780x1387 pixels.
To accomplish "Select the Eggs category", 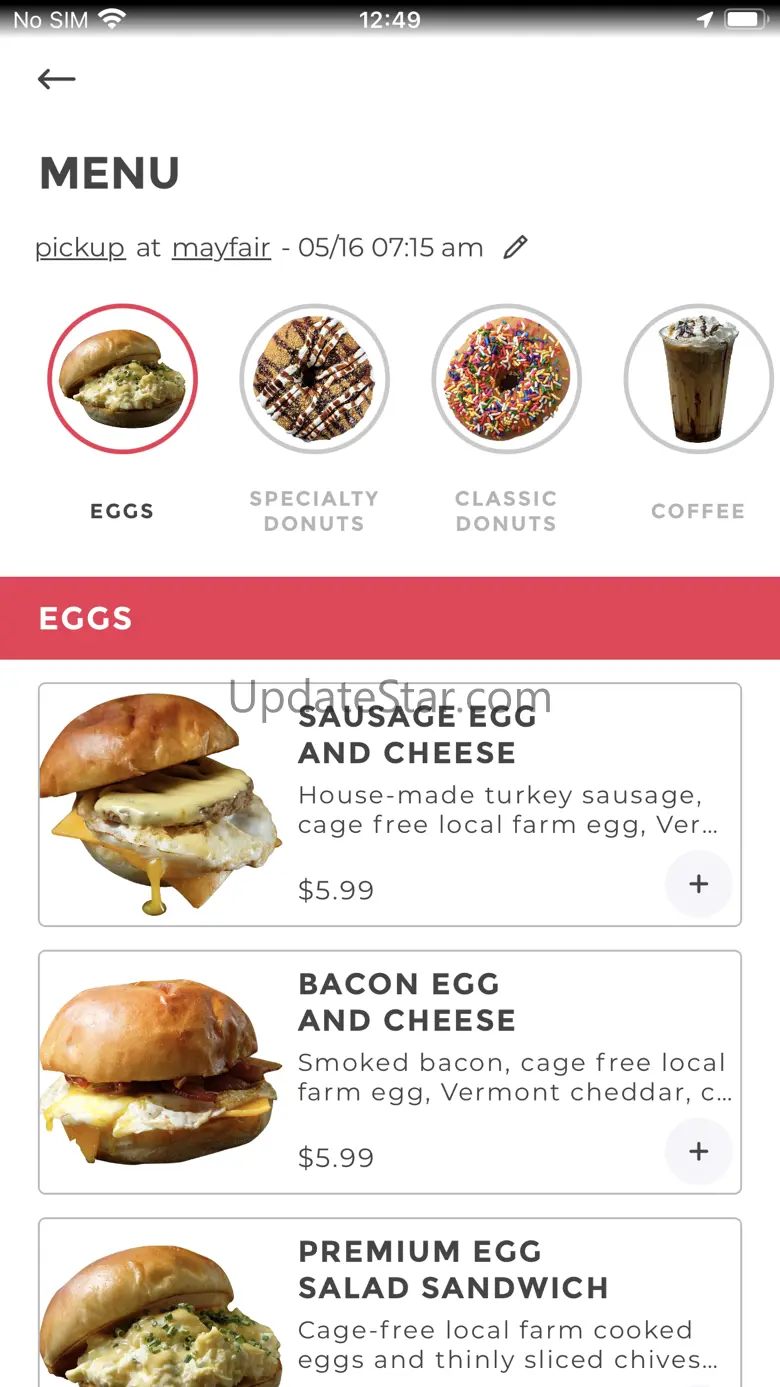I will [122, 380].
